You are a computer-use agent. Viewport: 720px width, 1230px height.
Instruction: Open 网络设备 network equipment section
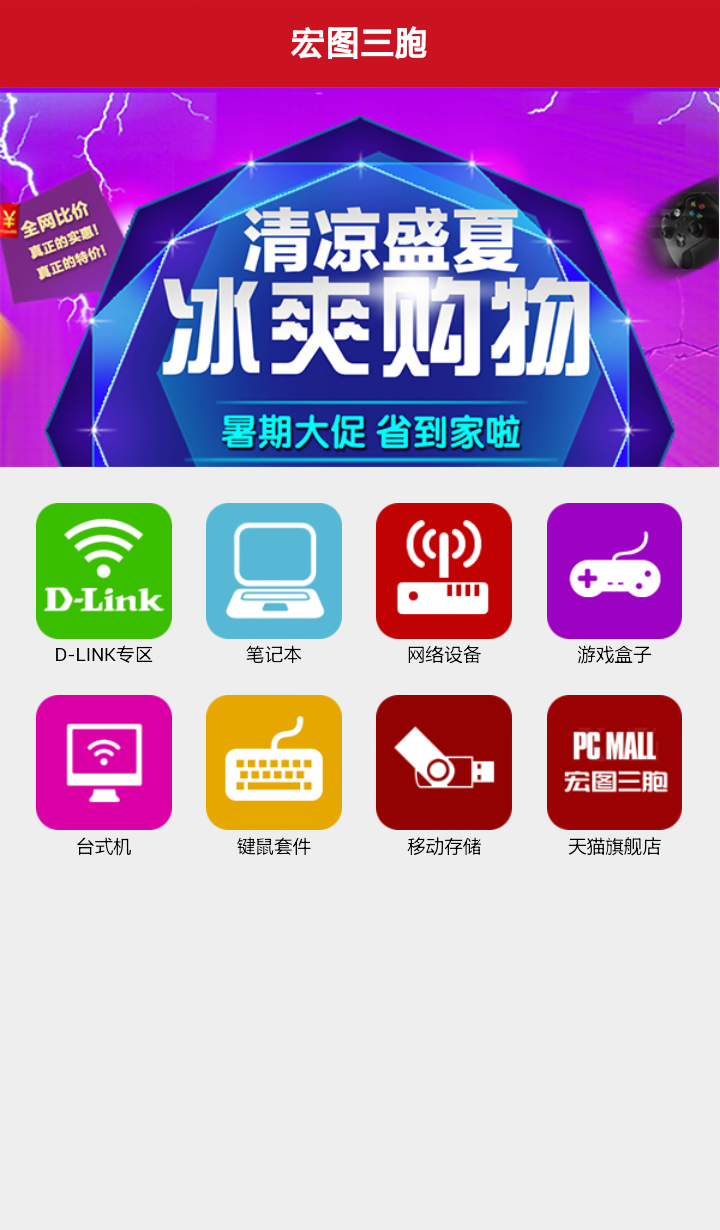click(444, 571)
